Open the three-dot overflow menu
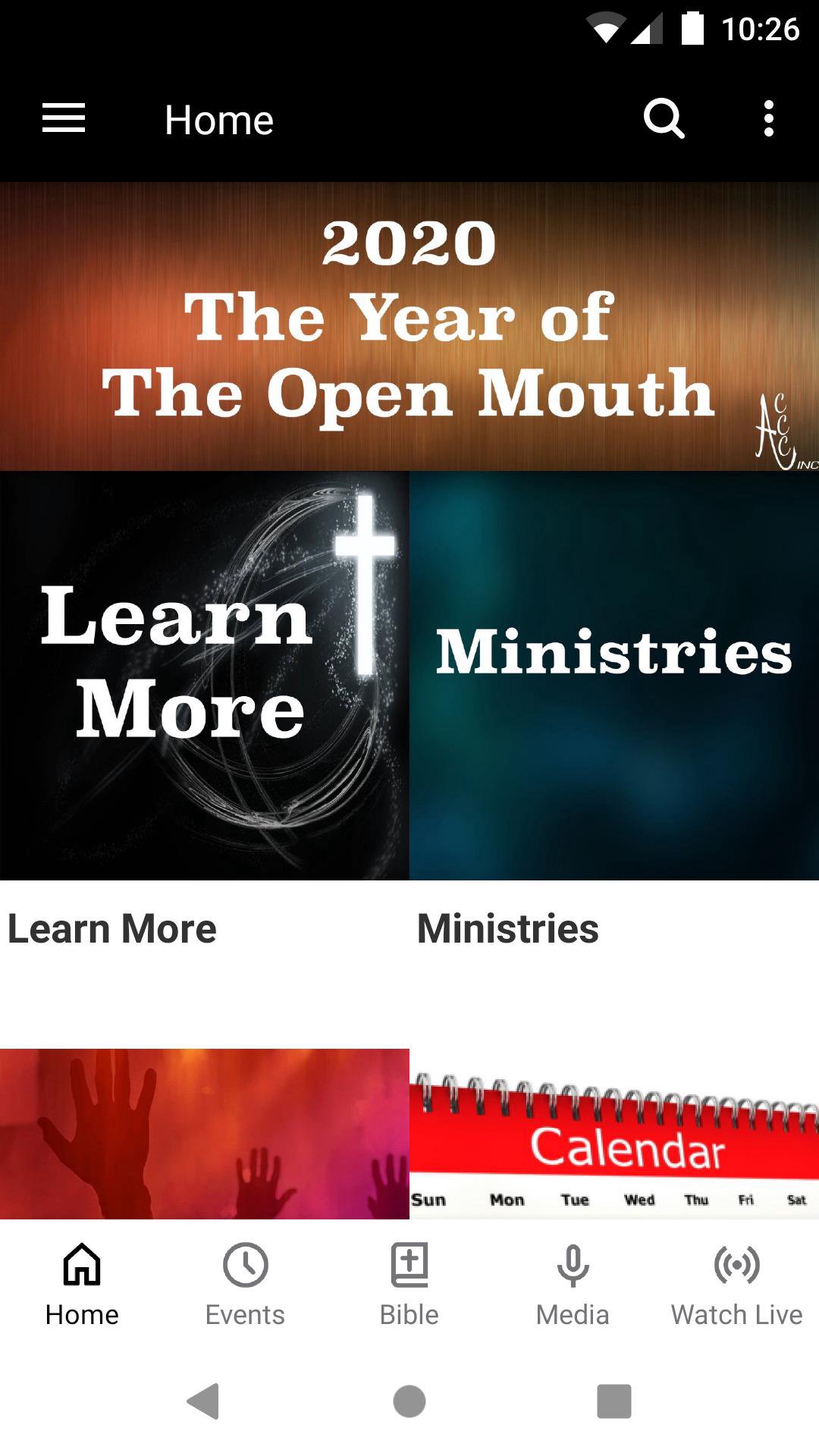The width and height of the screenshot is (819, 1456). pyautogui.click(x=768, y=119)
